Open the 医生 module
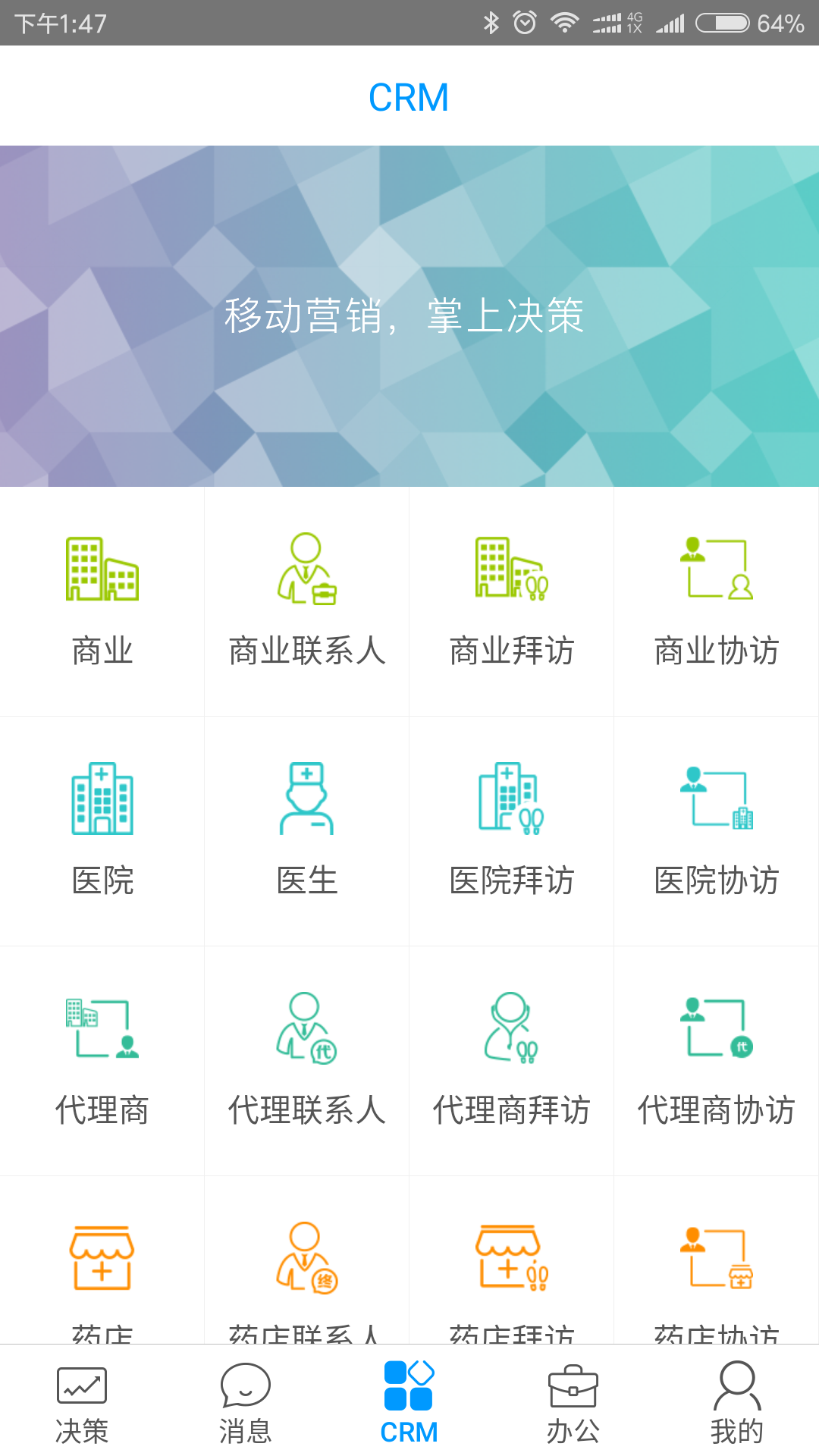The image size is (819, 1456). click(306, 830)
